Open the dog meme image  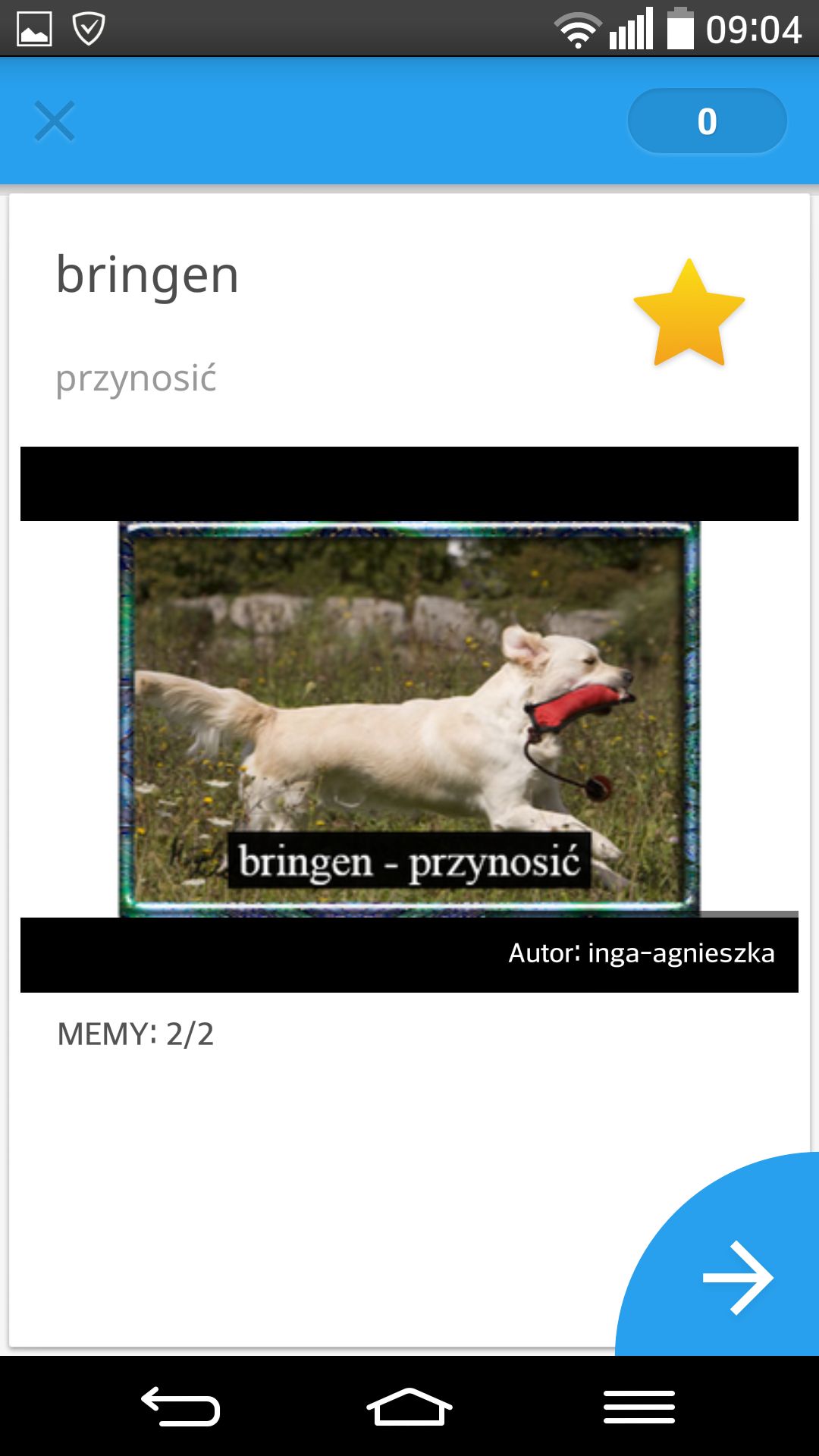pos(409,719)
